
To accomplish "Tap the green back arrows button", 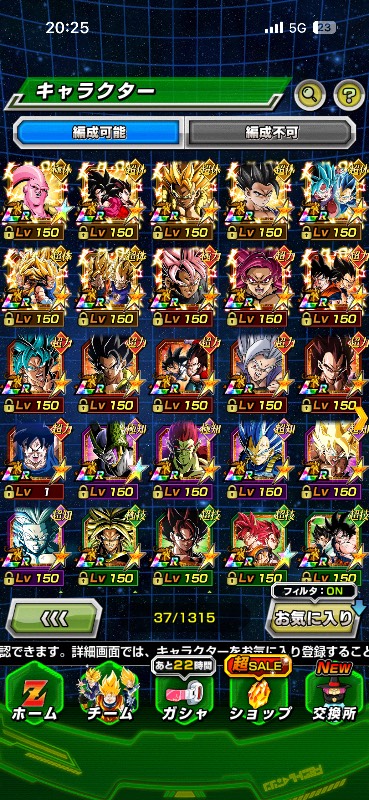I will click(x=54, y=618).
